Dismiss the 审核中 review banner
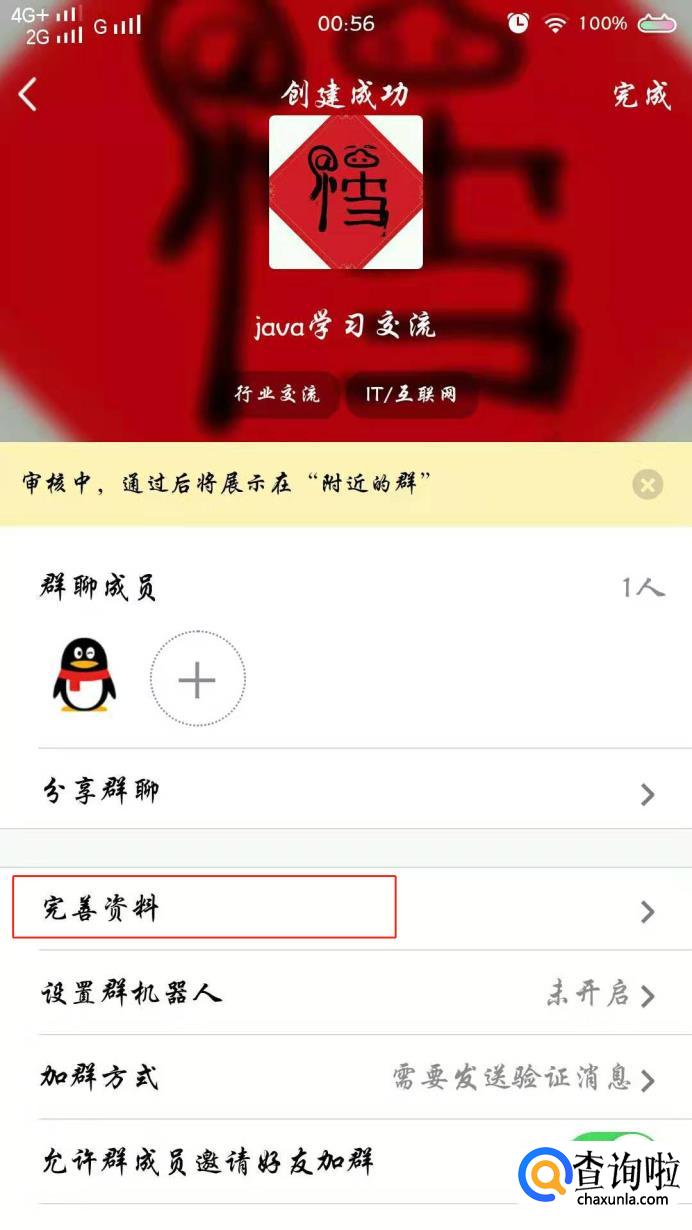The image size is (692, 1230). tap(648, 485)
